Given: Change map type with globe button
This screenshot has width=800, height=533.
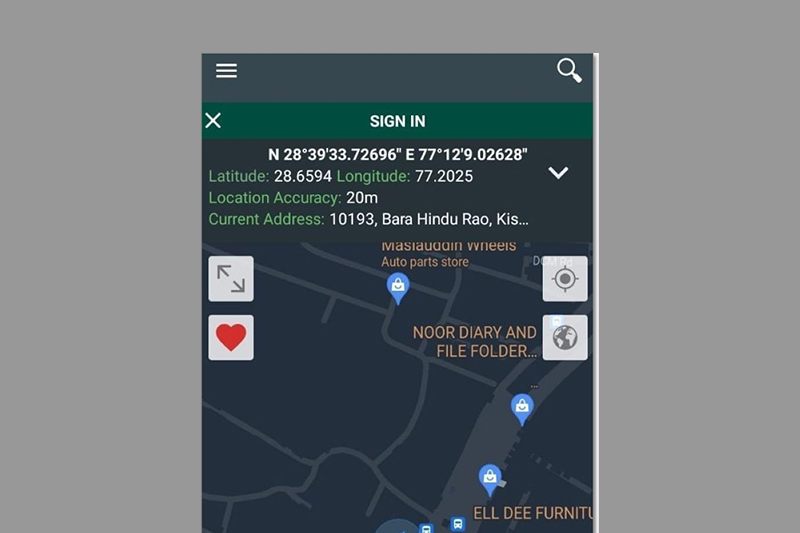Looking at the screenshot, I should coord(565,337).
